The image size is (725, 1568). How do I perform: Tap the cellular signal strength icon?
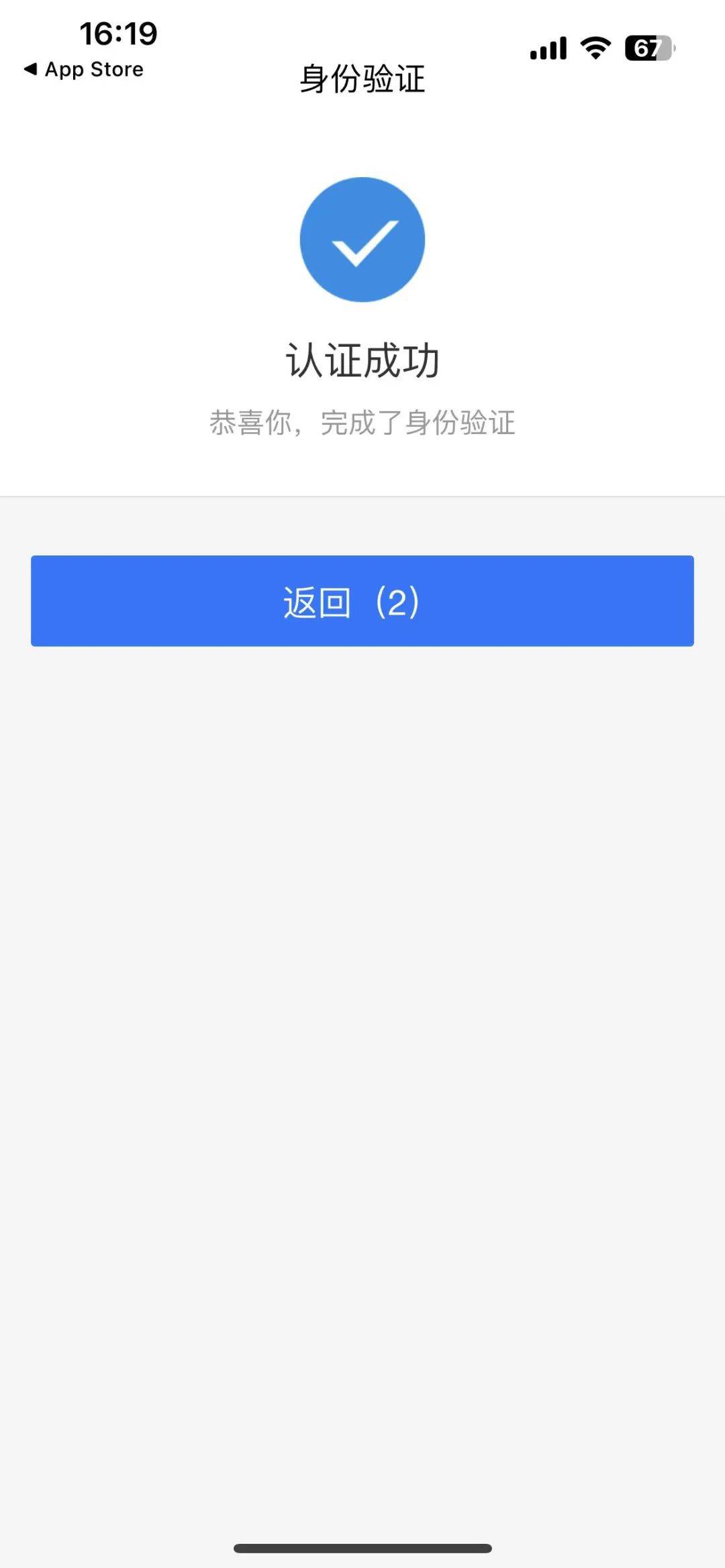pos(547,48)
